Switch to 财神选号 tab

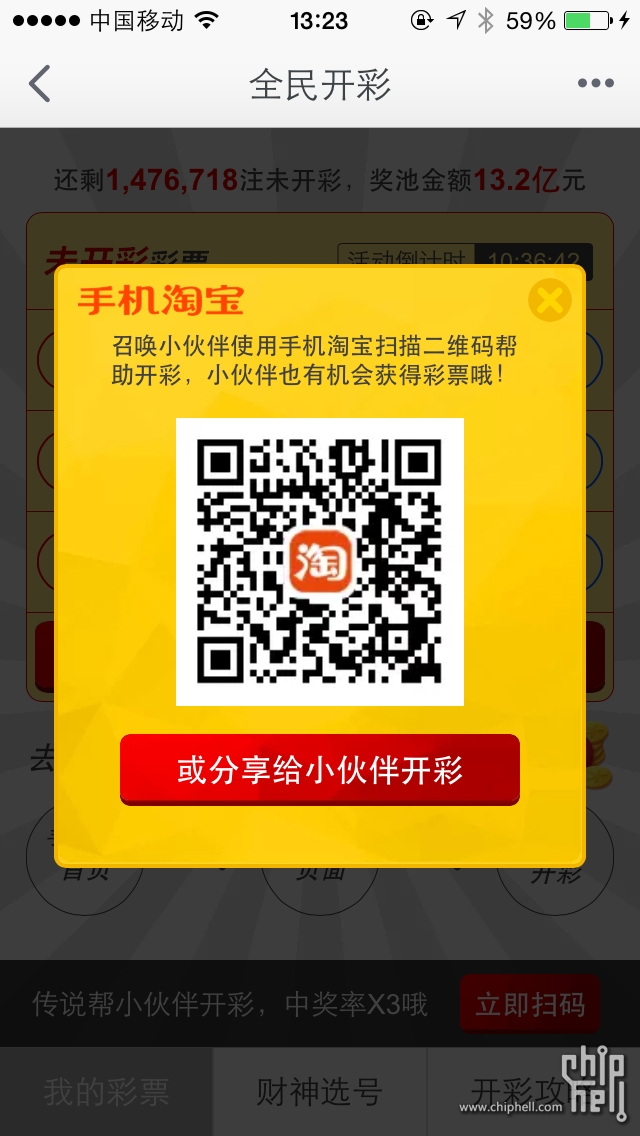coord(319,1092)
